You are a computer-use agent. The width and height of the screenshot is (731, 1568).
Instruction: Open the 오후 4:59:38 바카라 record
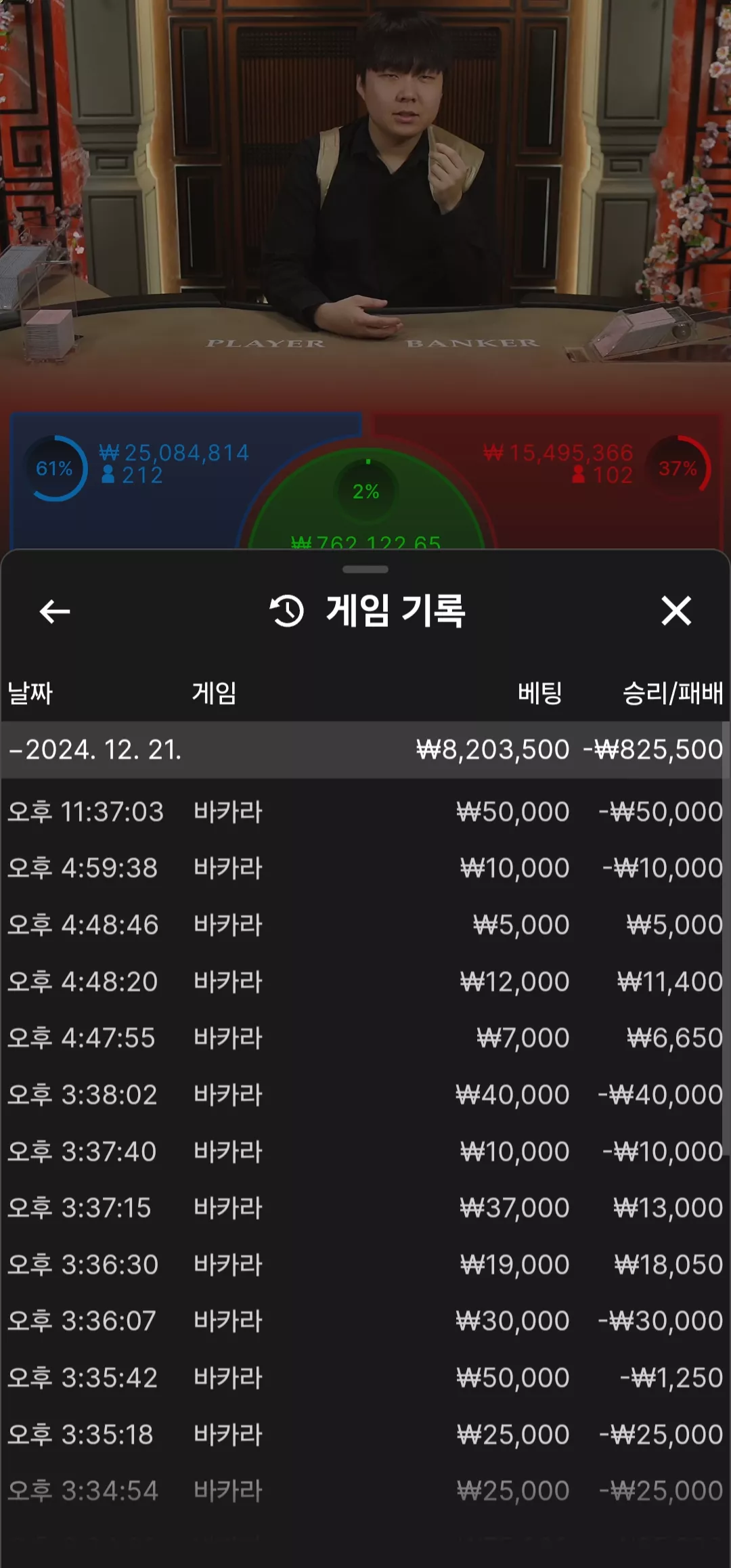pos(365,868)
